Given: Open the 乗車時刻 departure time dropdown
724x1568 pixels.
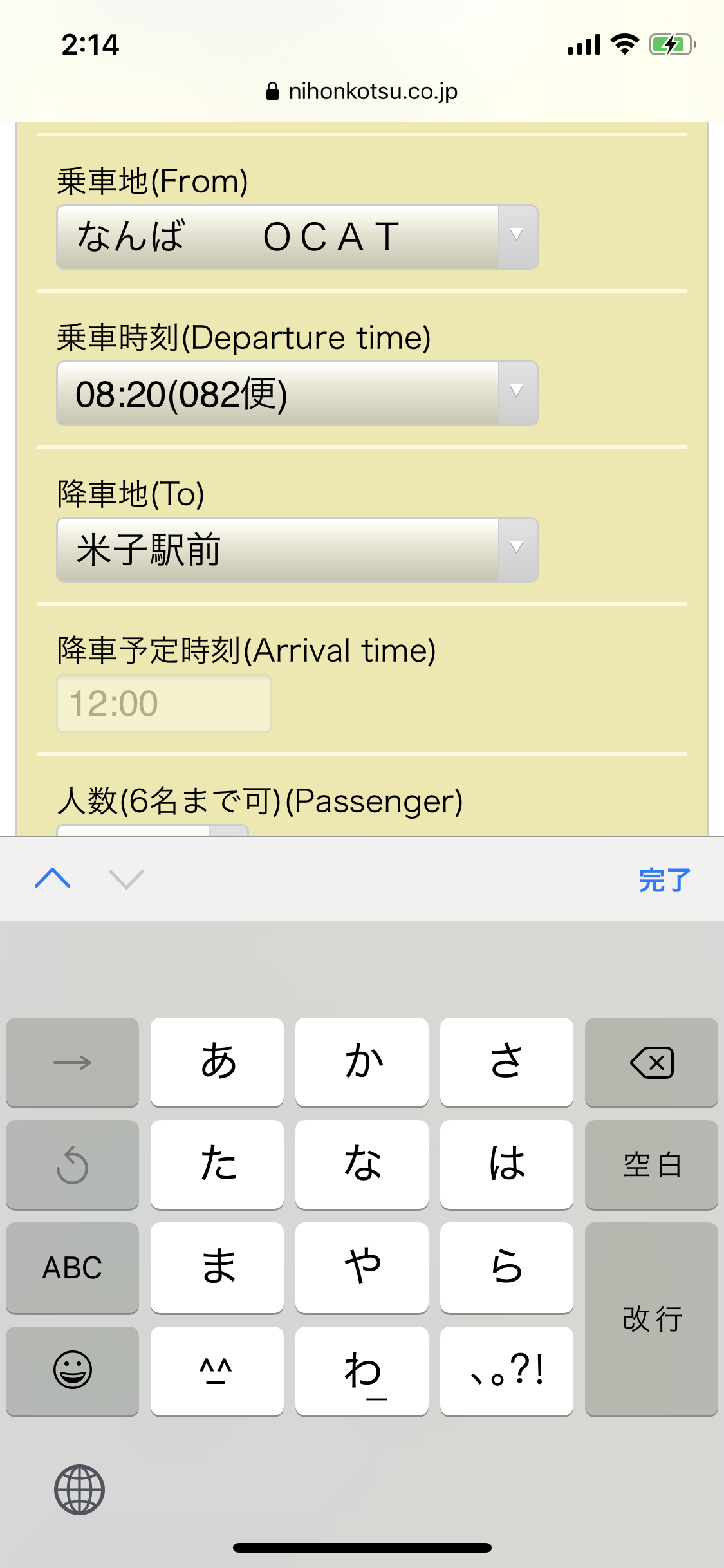Looking at the screenshot, I should 297,393.
